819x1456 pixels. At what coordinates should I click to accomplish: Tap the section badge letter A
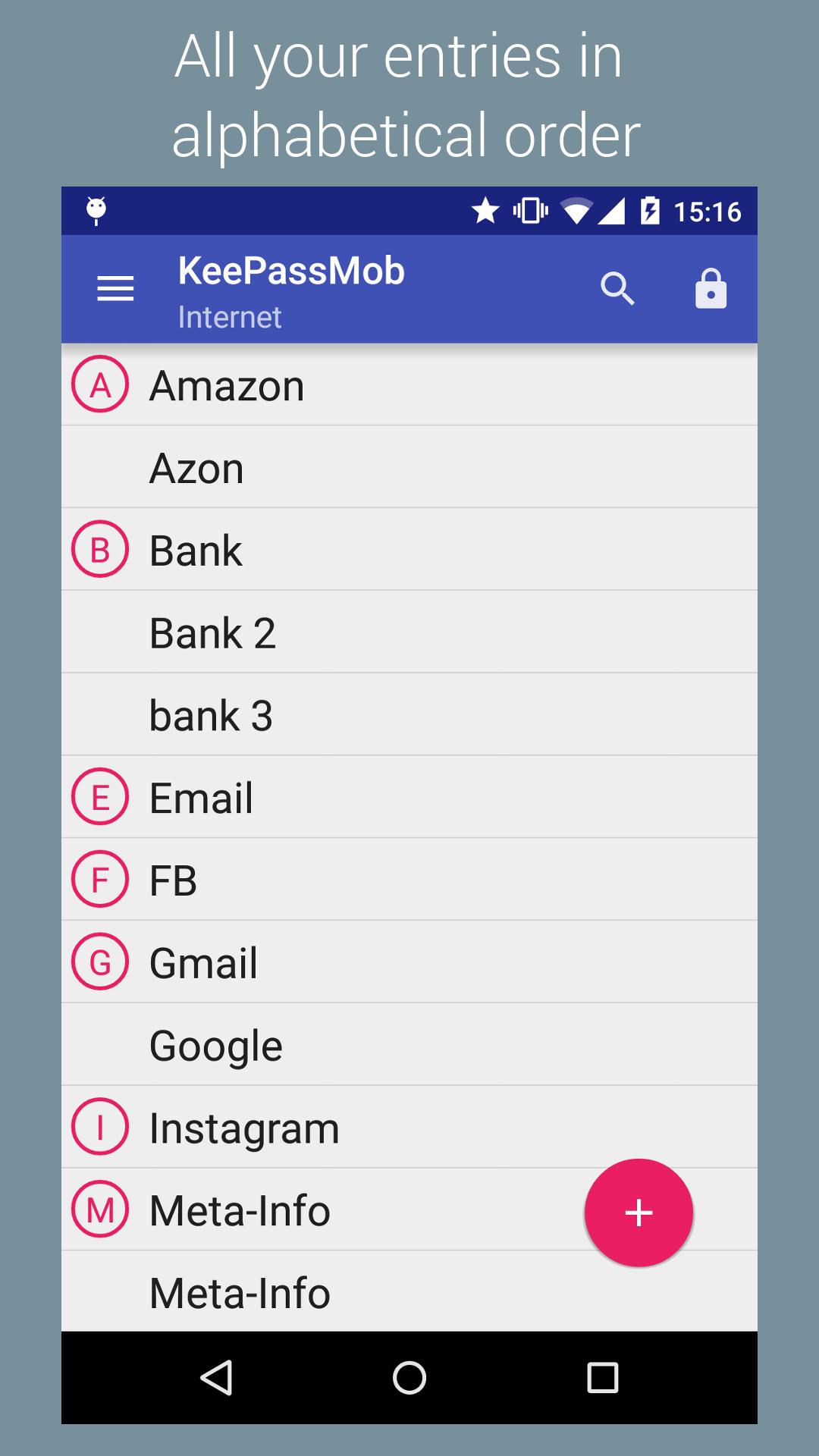click(99, 385)
